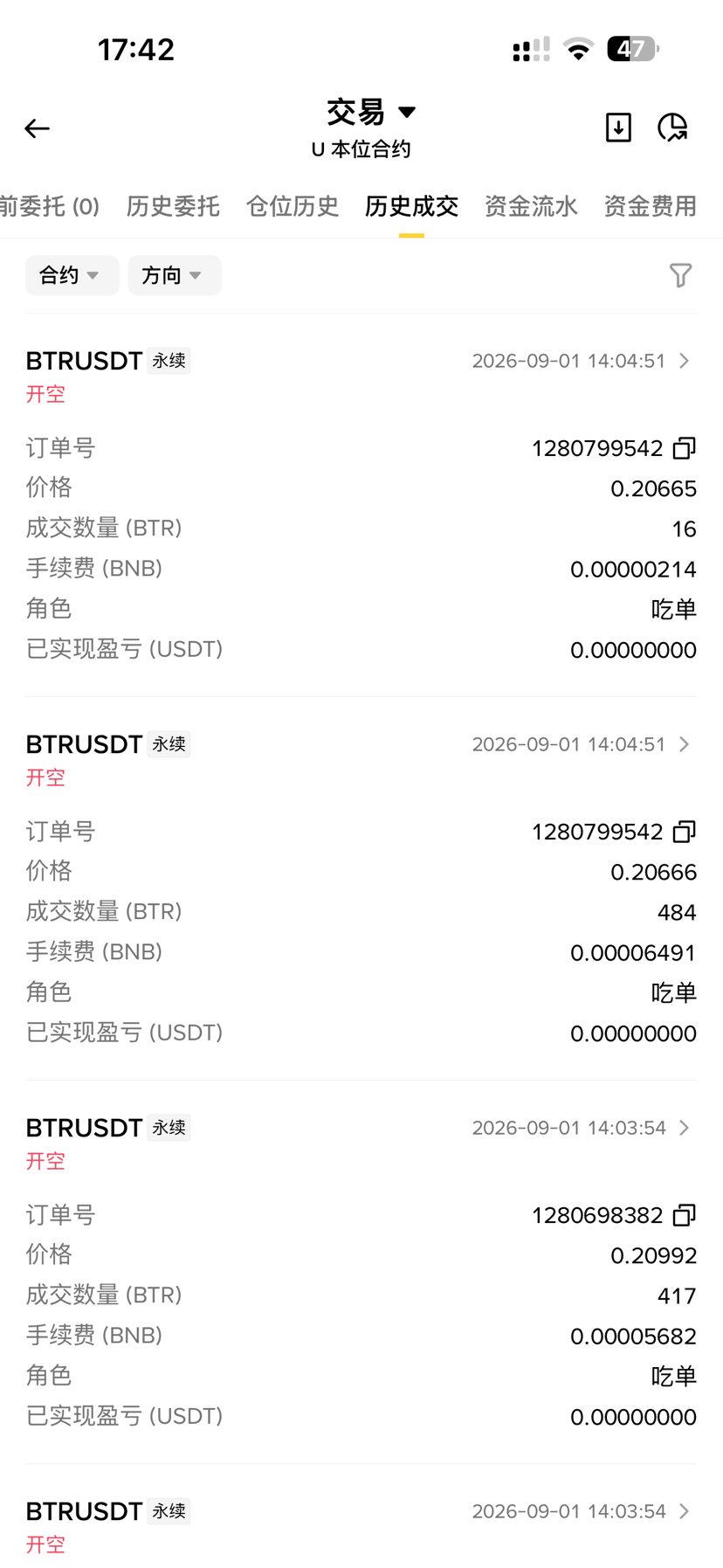Switch to the 当前委托 (0) tab

click(x=50, y=206)
